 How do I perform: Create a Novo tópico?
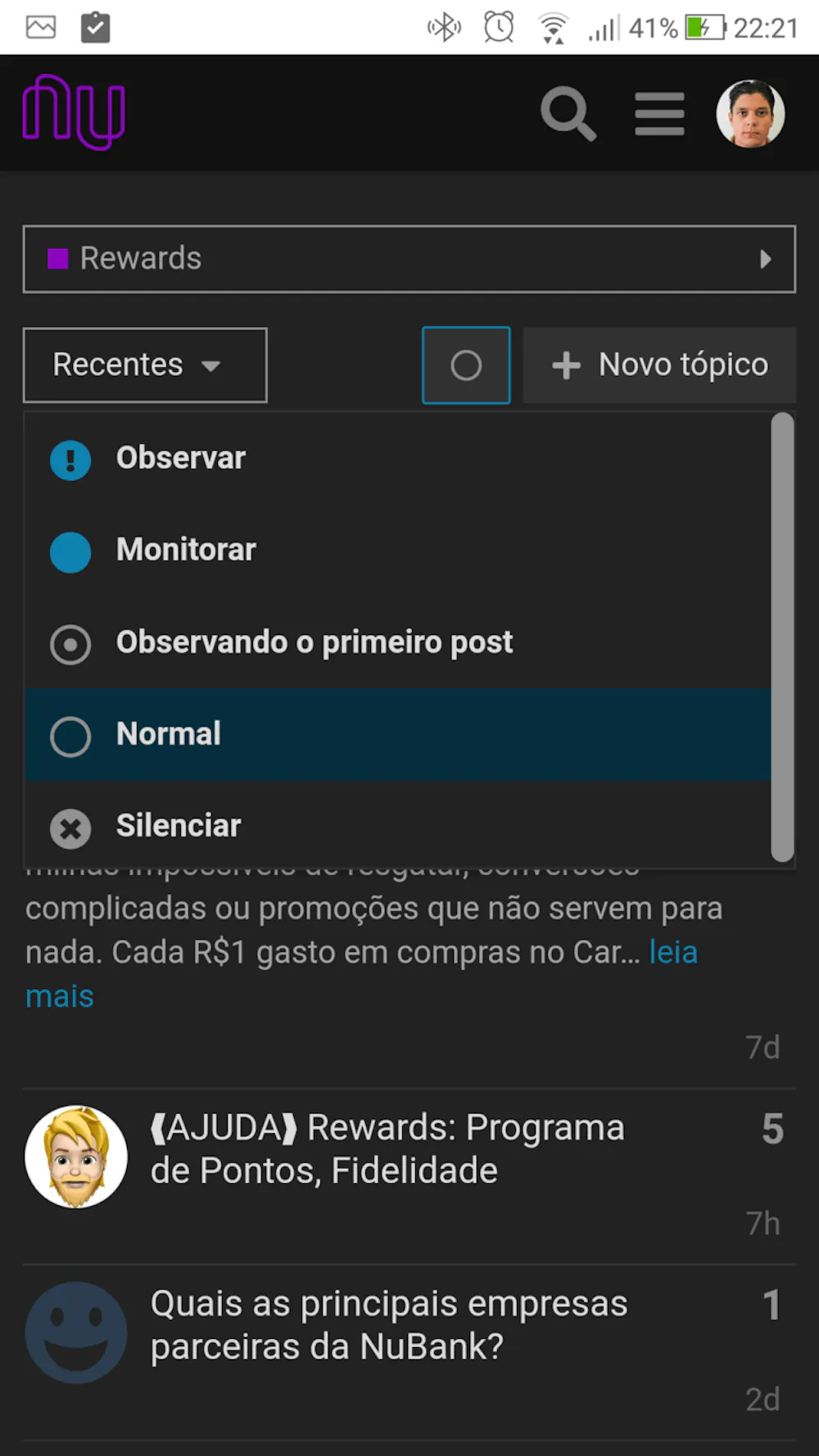(659, 365)
